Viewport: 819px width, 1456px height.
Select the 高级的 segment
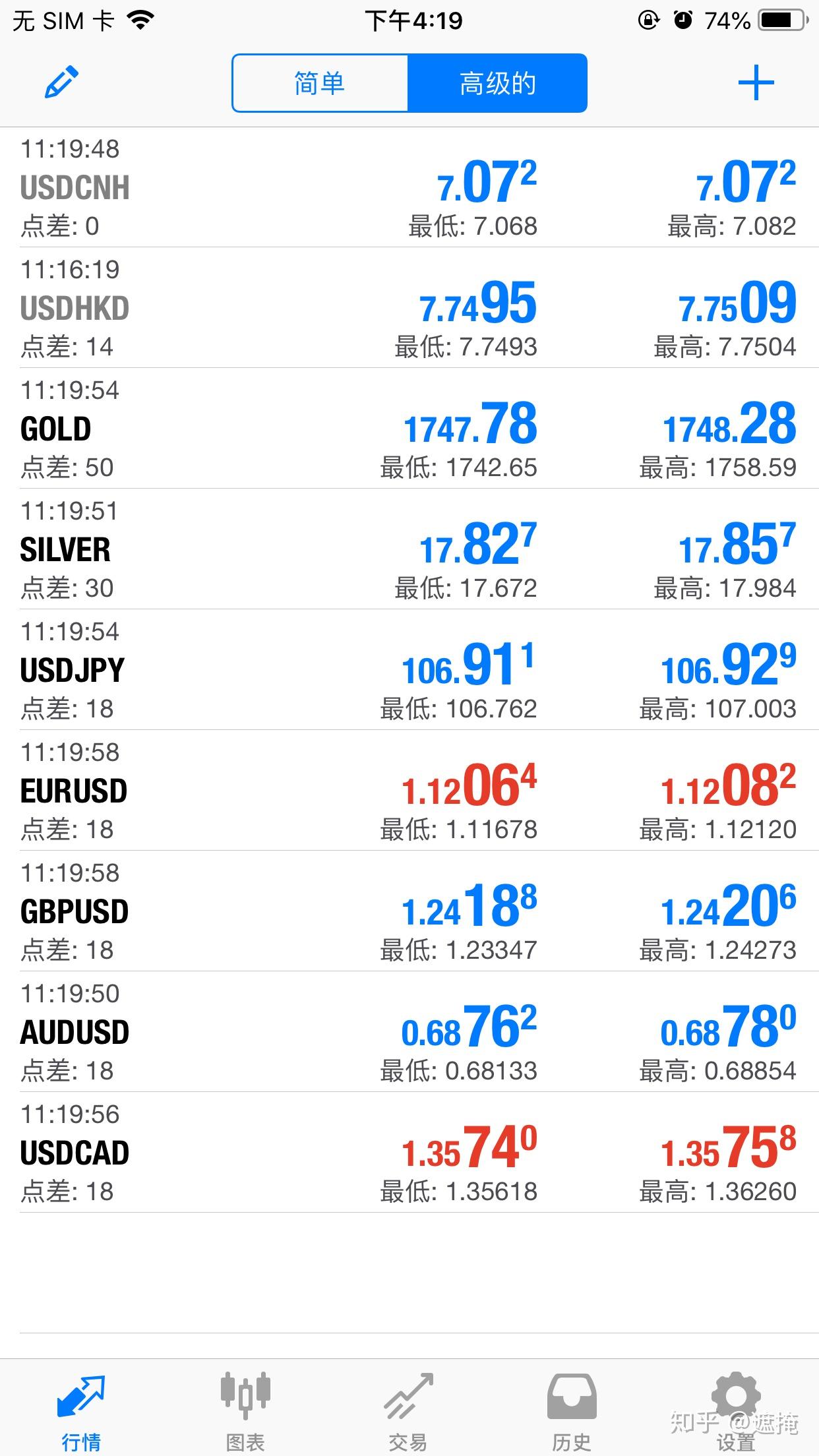point(497,83)
